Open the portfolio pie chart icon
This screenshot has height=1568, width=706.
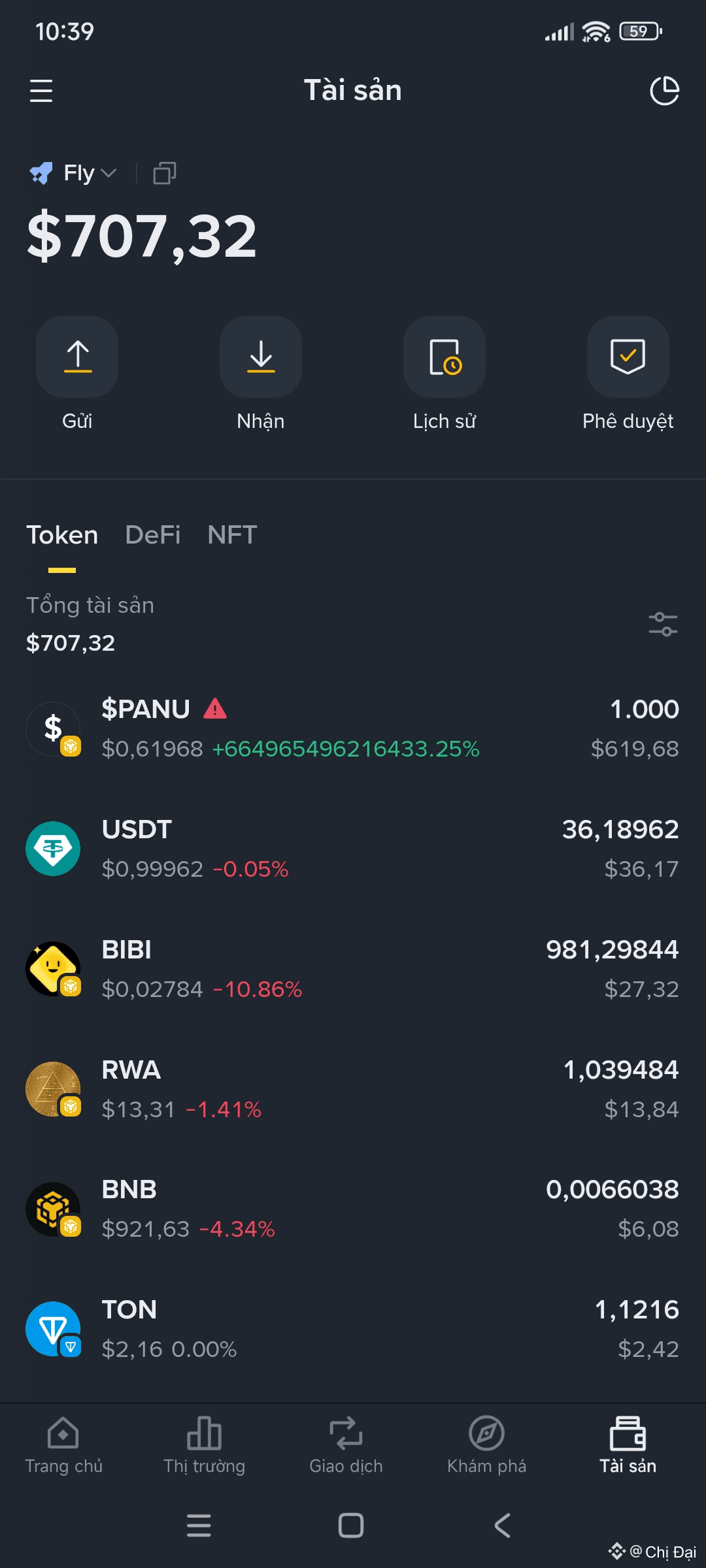pos(664,91)
